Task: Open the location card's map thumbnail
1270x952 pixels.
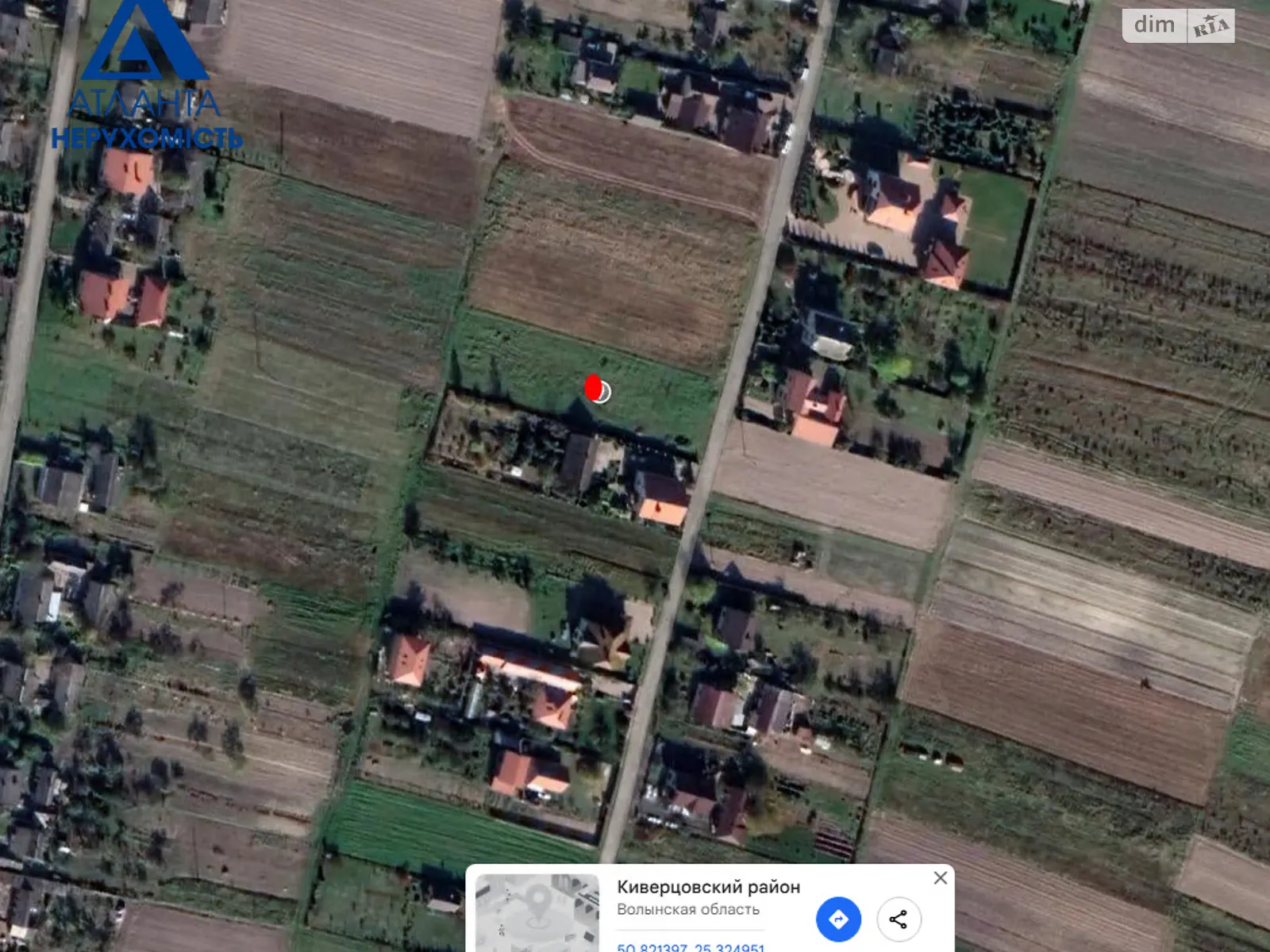Action: (537, 912)
